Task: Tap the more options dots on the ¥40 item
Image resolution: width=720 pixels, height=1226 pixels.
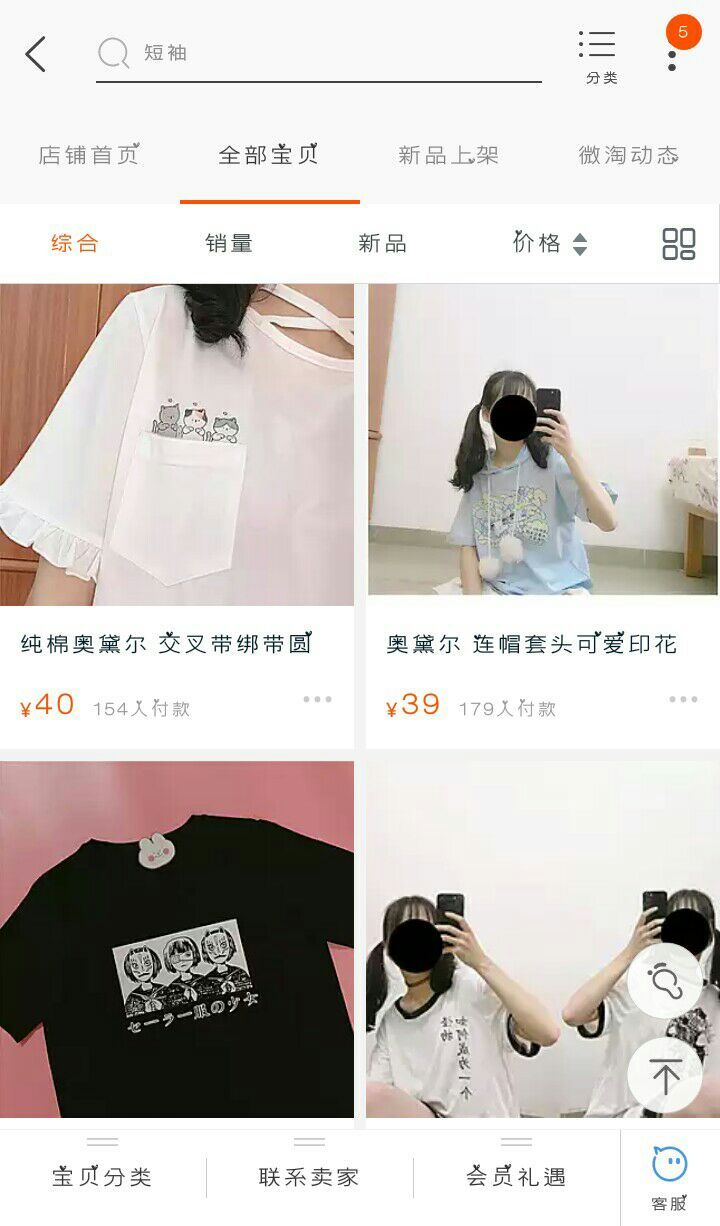Action: (x=317, y=700)
